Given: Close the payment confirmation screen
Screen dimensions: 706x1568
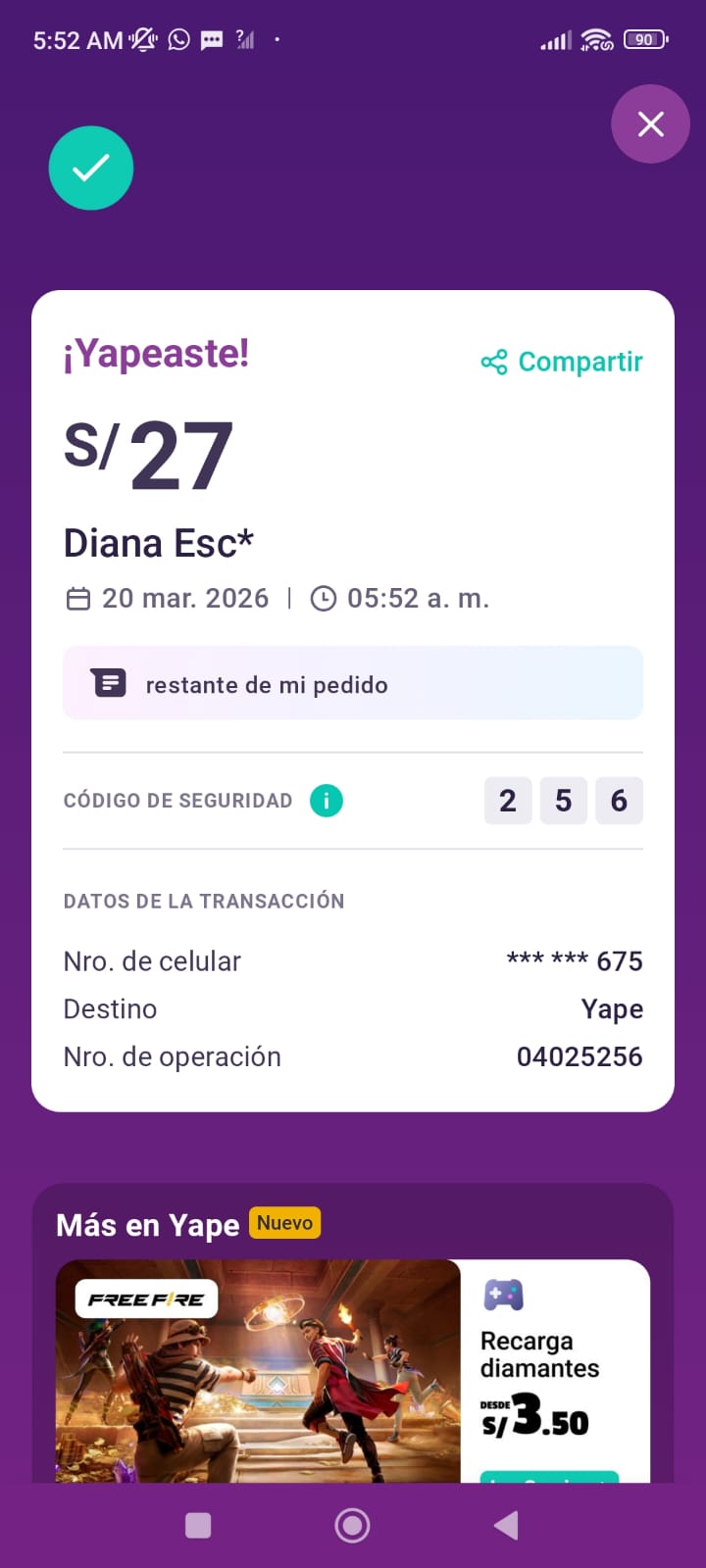Looking at the screenshot, I should tap(651, 124).
